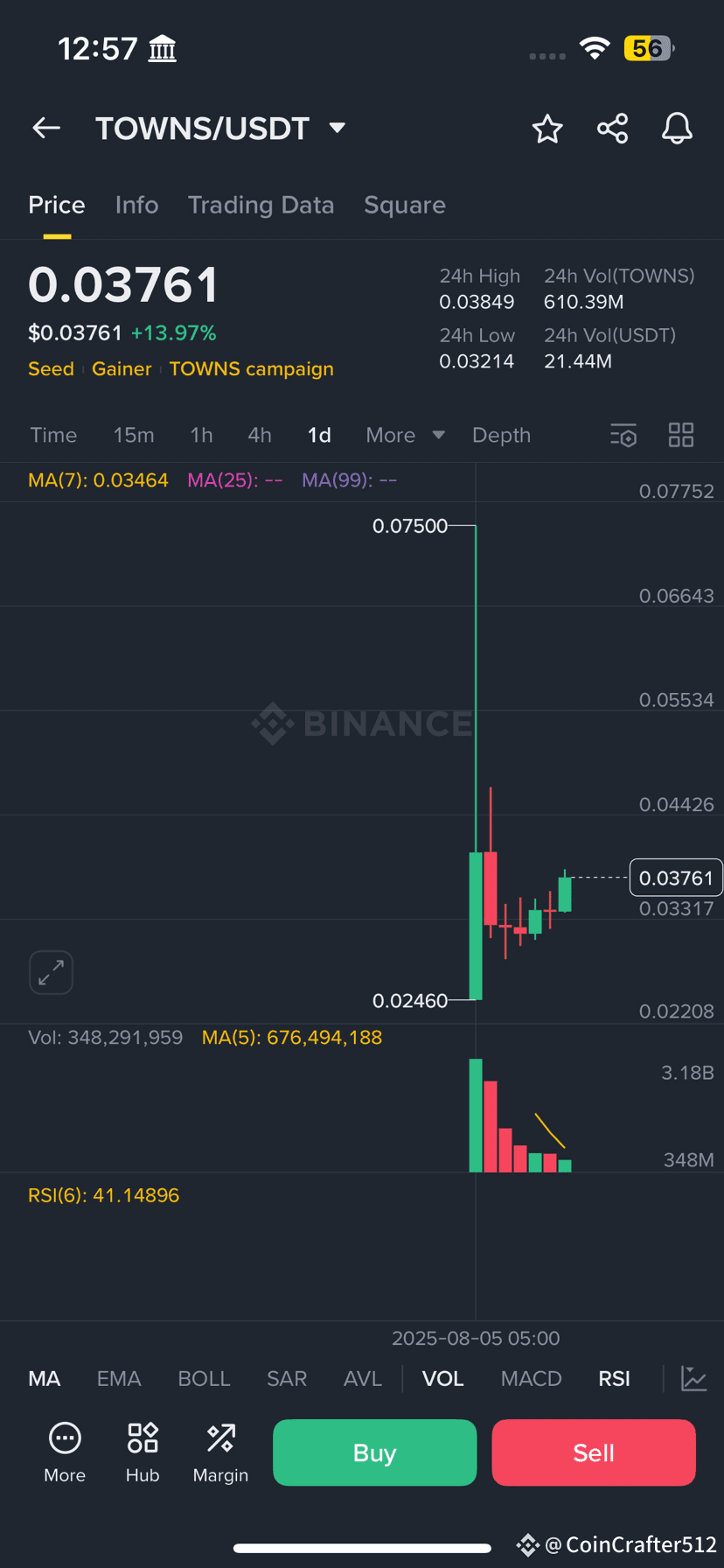This screenshot has width=724, height=1568.
Task: Select the 15m chart interval
Action: (x=133, y=435)
